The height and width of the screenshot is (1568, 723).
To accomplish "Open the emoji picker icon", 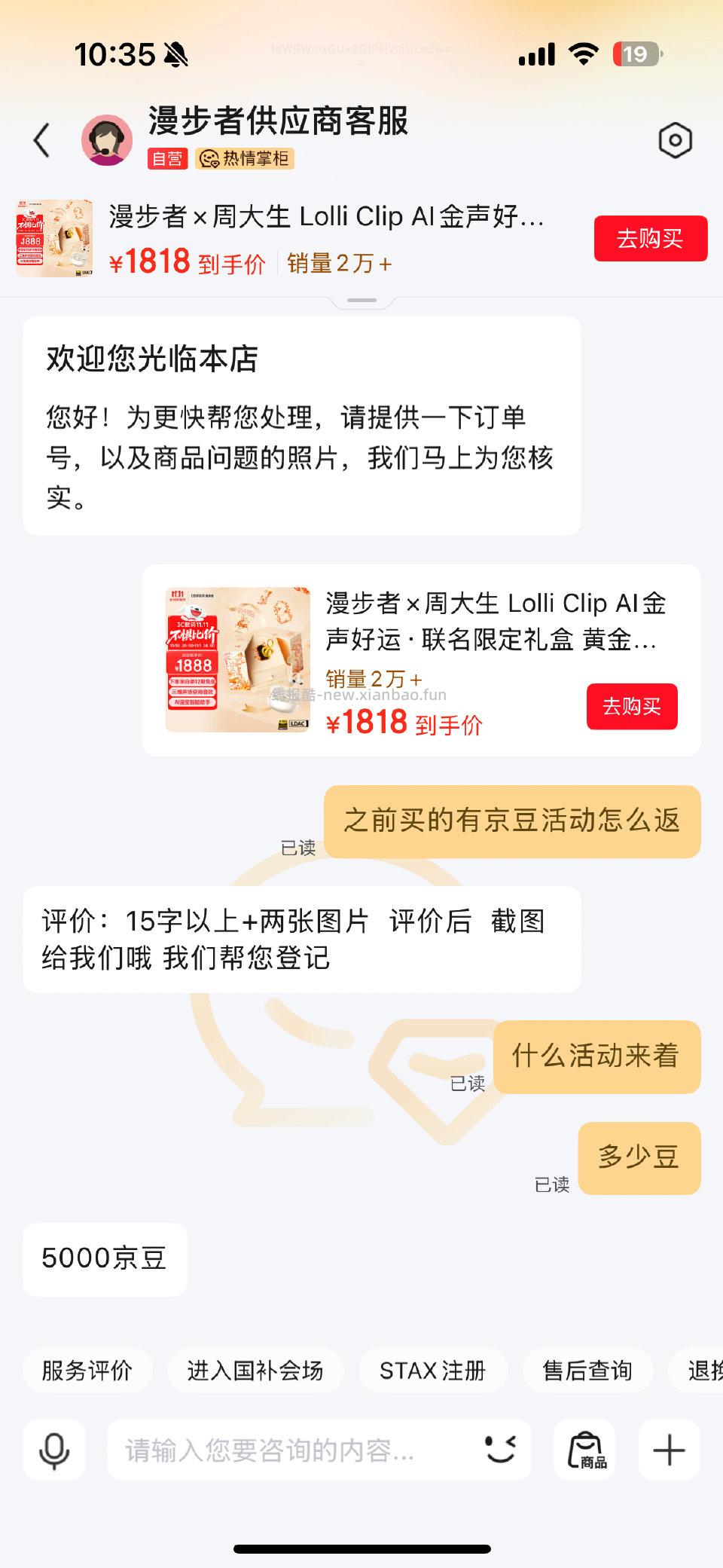I will click(x=499, y=1450).
